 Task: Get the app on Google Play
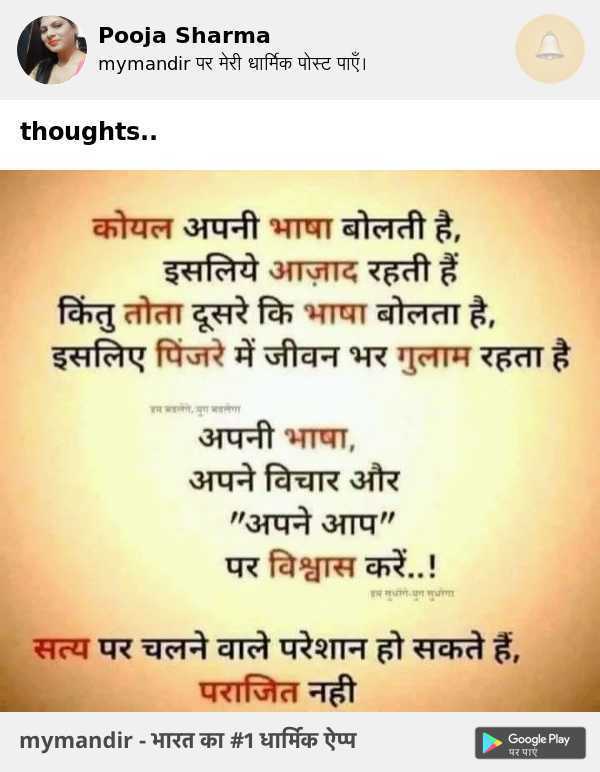(x=530, y=743)
